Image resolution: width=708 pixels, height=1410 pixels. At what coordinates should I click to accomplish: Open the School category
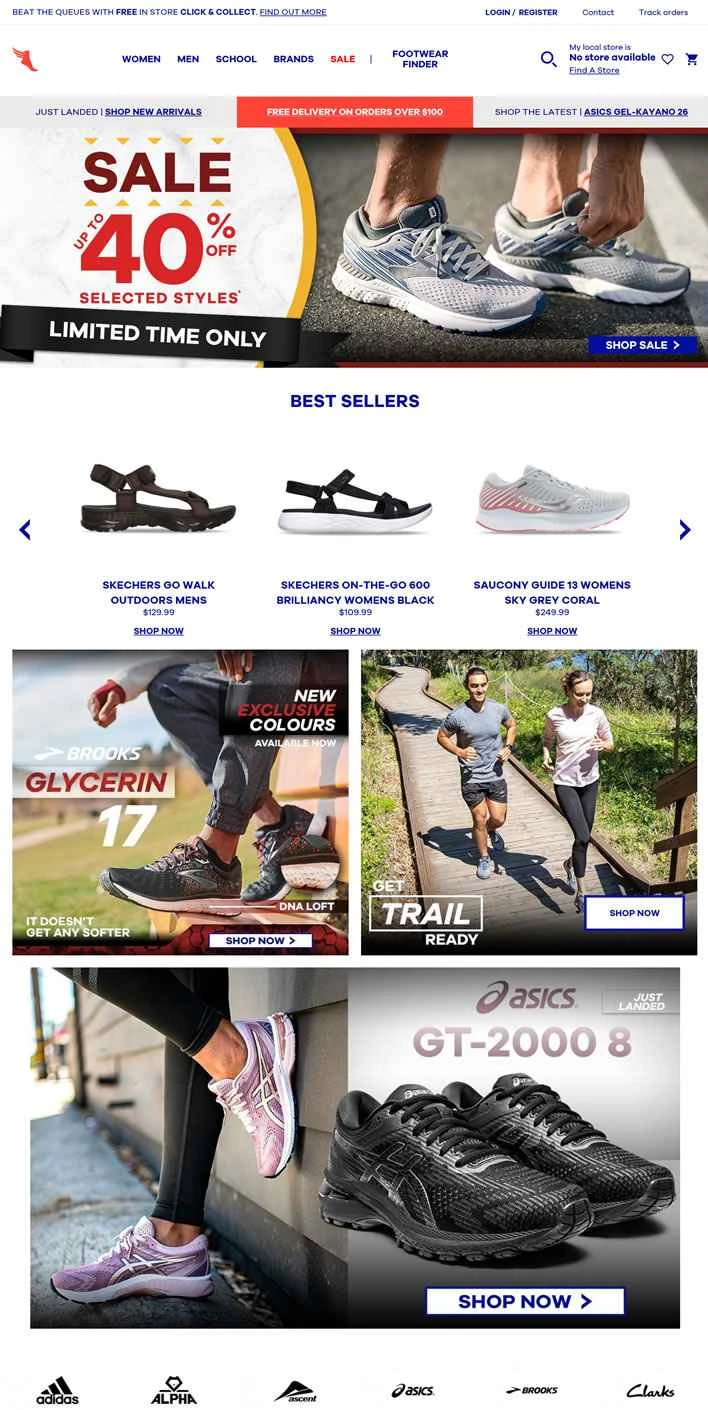(236, 59)
